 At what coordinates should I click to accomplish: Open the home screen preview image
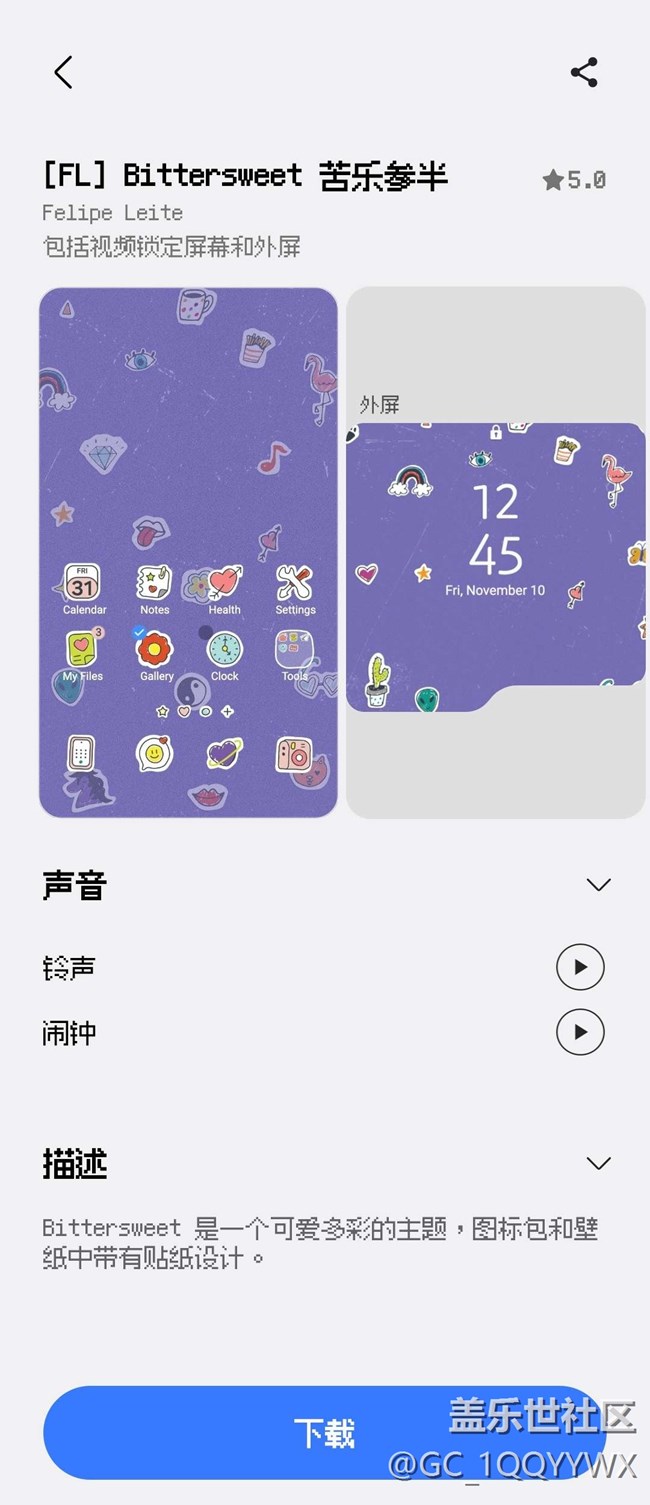click(x=188, y=552)
